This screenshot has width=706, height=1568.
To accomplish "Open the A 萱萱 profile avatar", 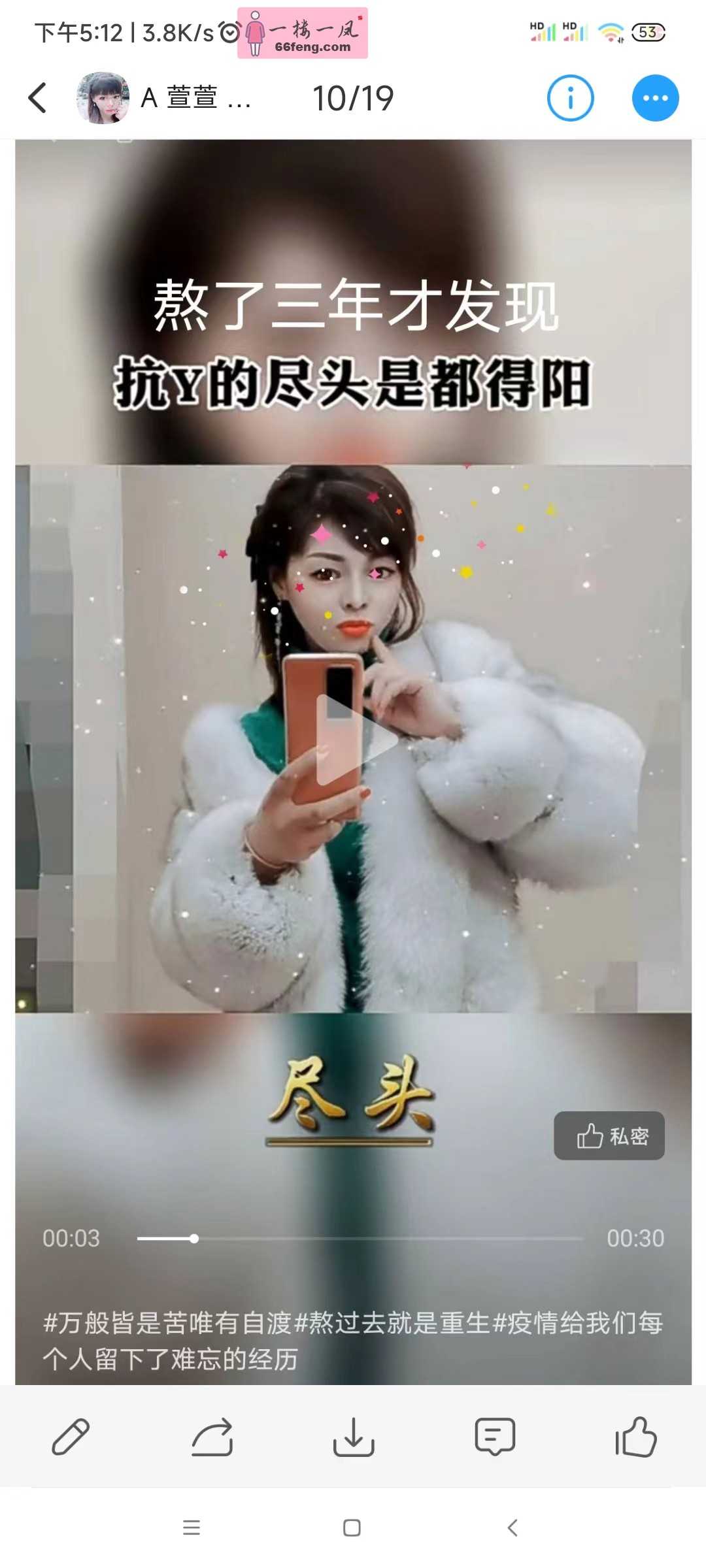I will (103, 98).
